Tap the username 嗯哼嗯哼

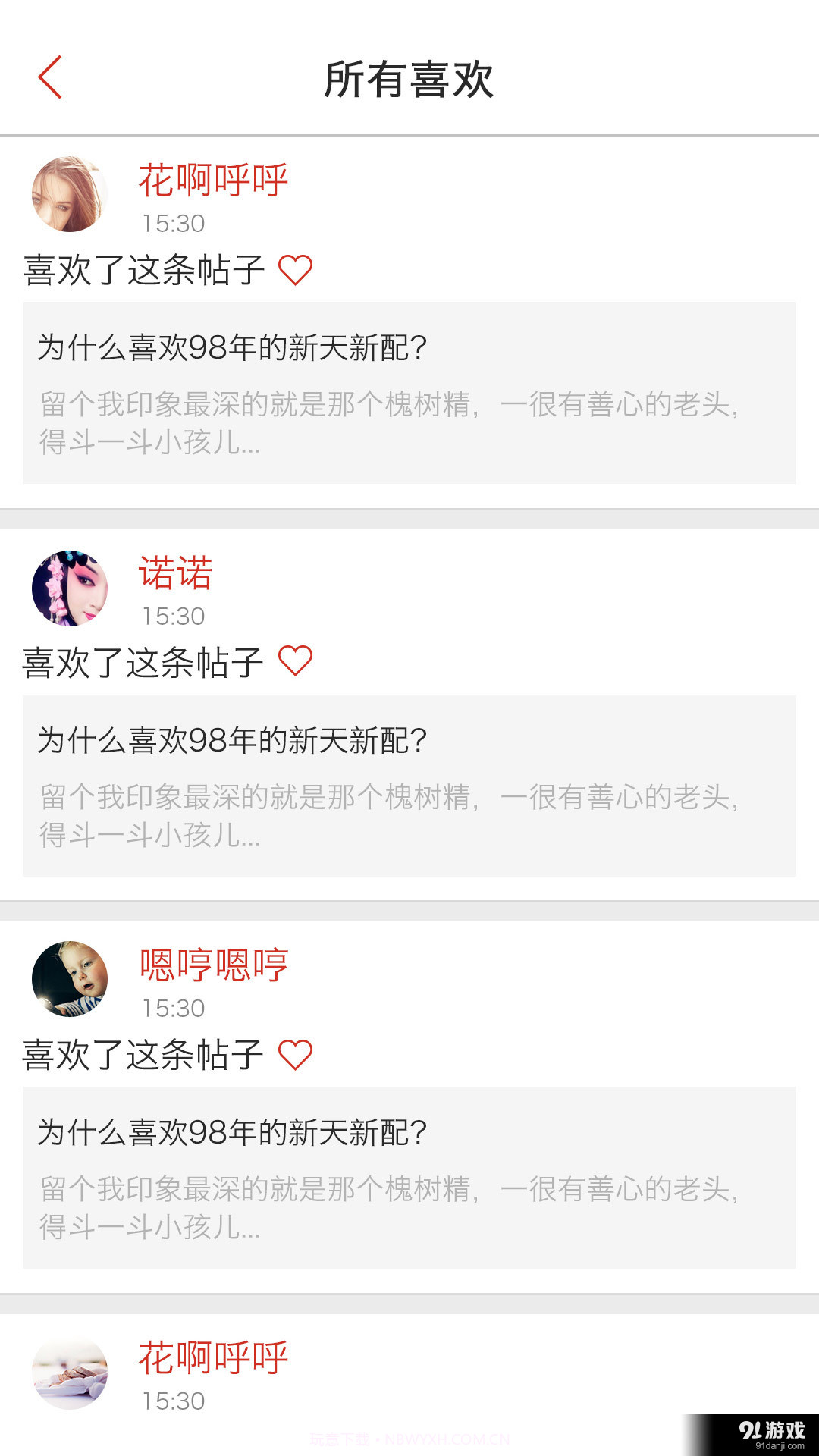(x=213, y=965)
